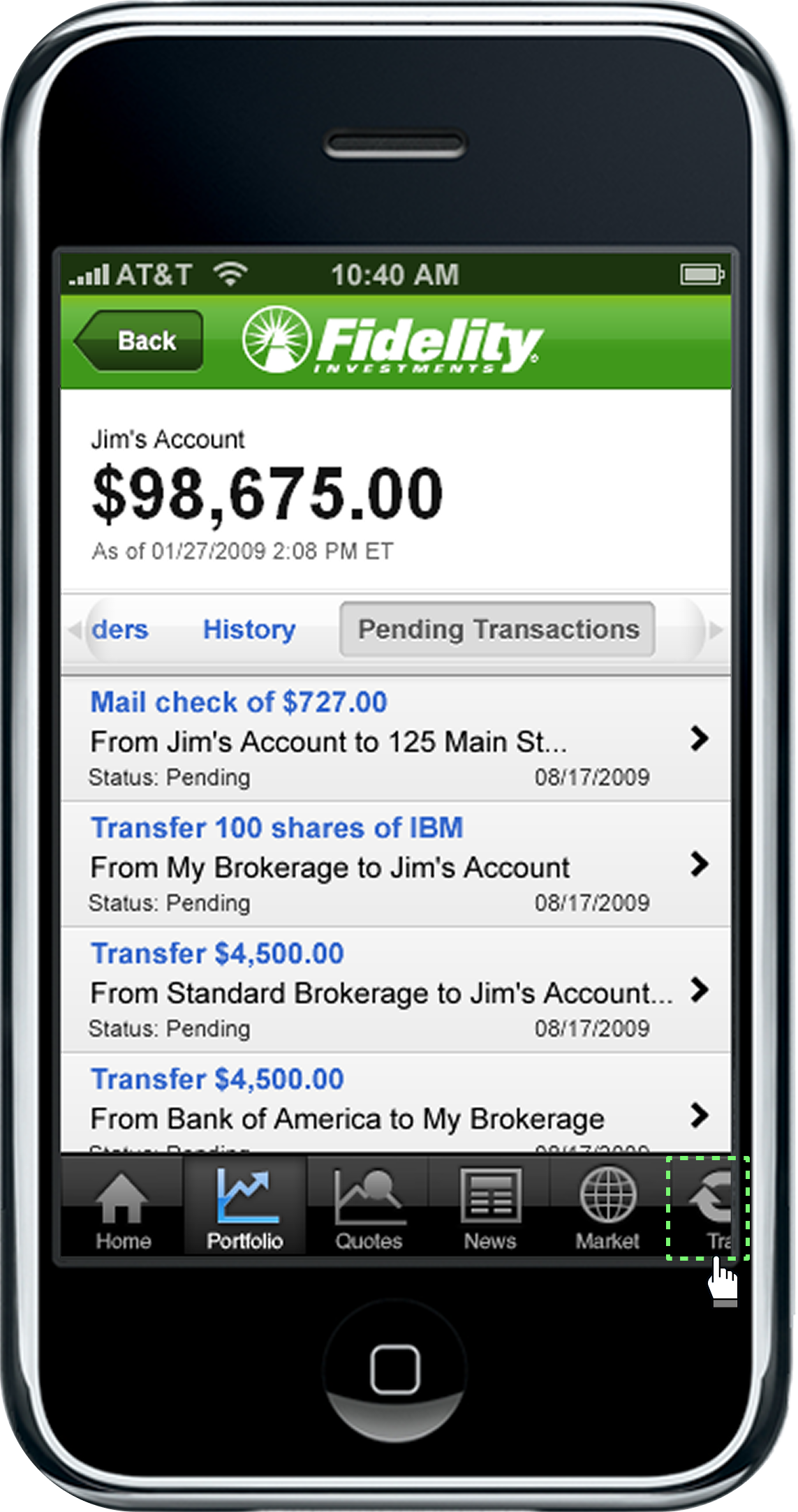
Task: Tap the left arrow of the tab scroller
Action: [x=74, y=630]
